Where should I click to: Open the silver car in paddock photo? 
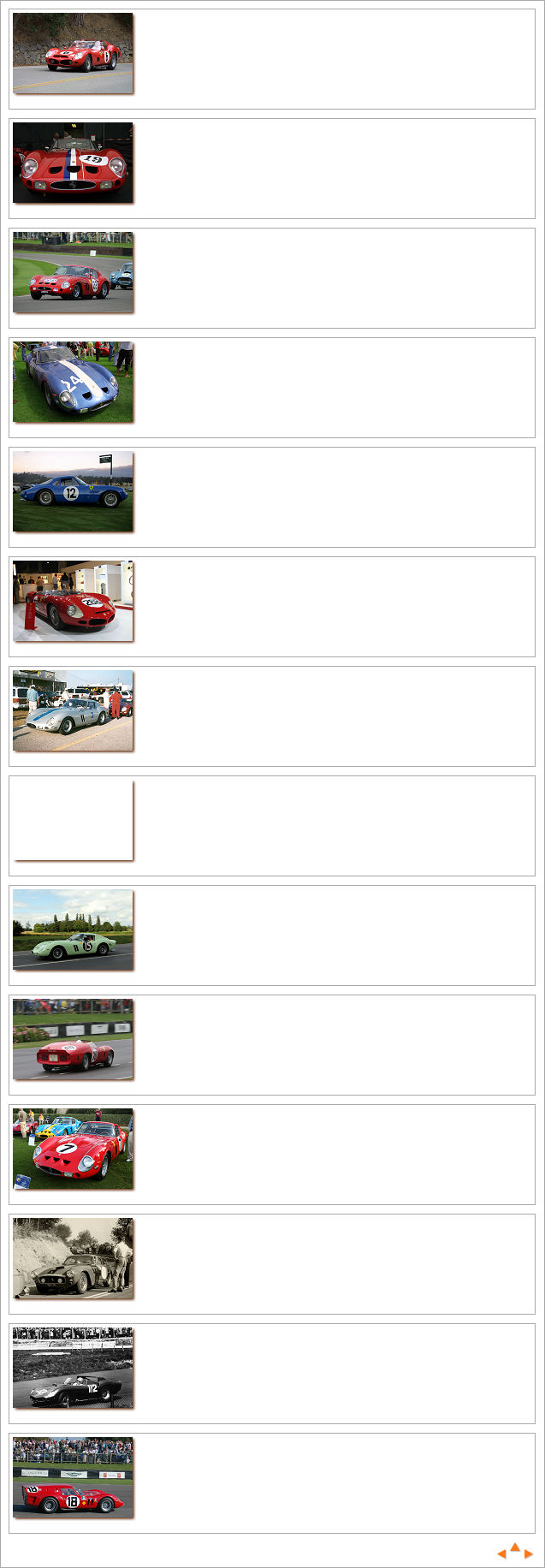point(73,710)
